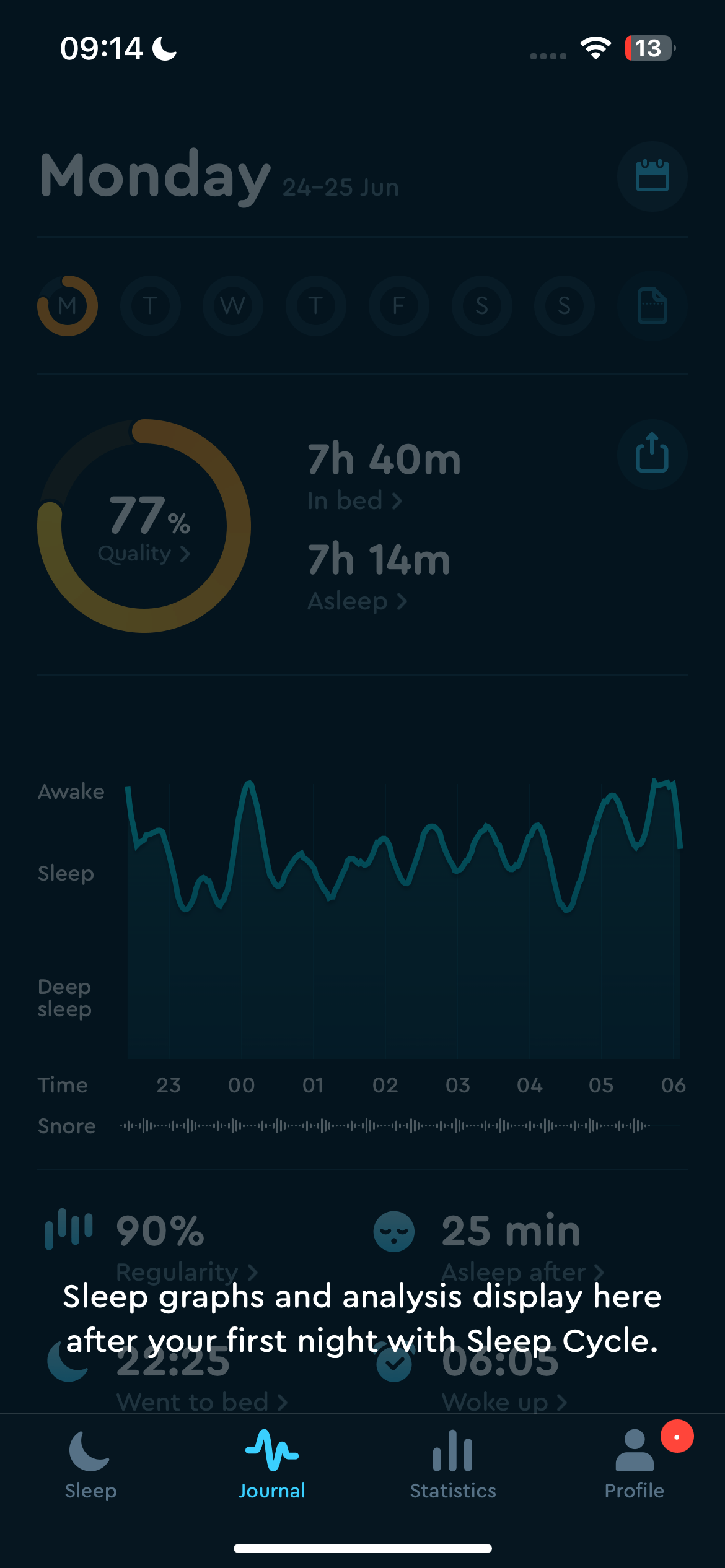Open the sleep notes document icon

(652, 307)
